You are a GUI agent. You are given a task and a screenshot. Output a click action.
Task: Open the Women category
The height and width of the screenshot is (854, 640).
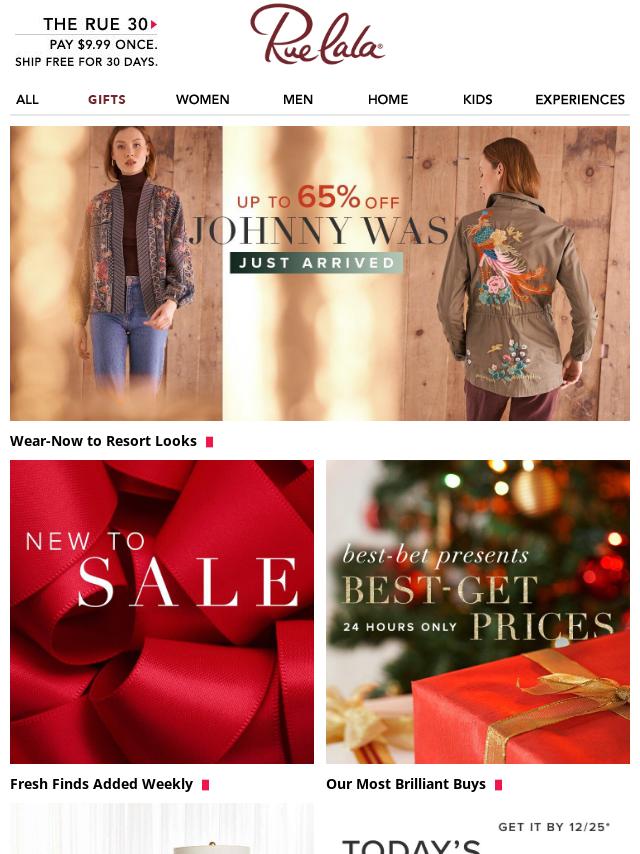pos(202,99)
